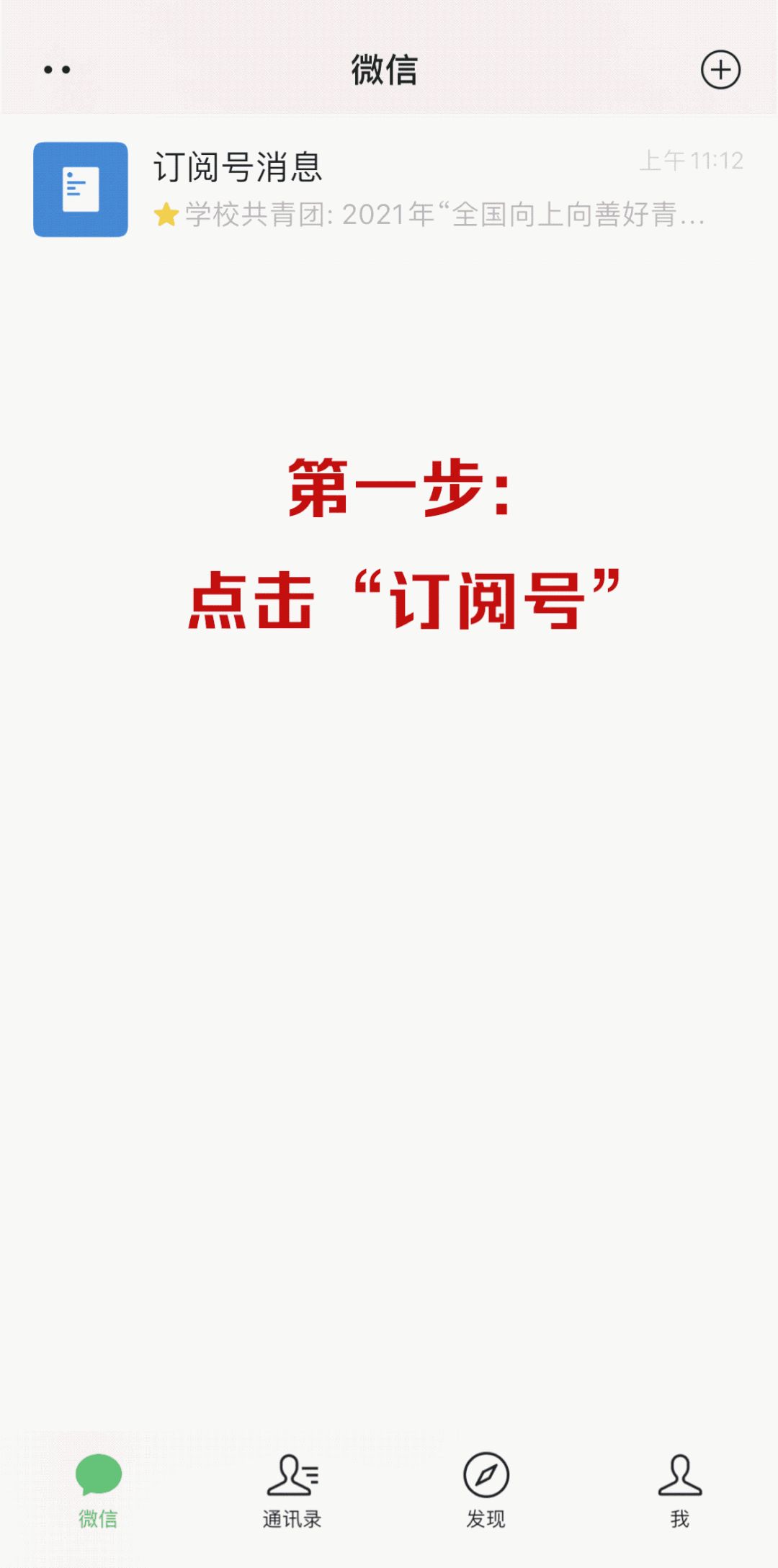Open the 我 profile tab
The width and height of the screenshot is (778, 1568).
point(679,1489)
